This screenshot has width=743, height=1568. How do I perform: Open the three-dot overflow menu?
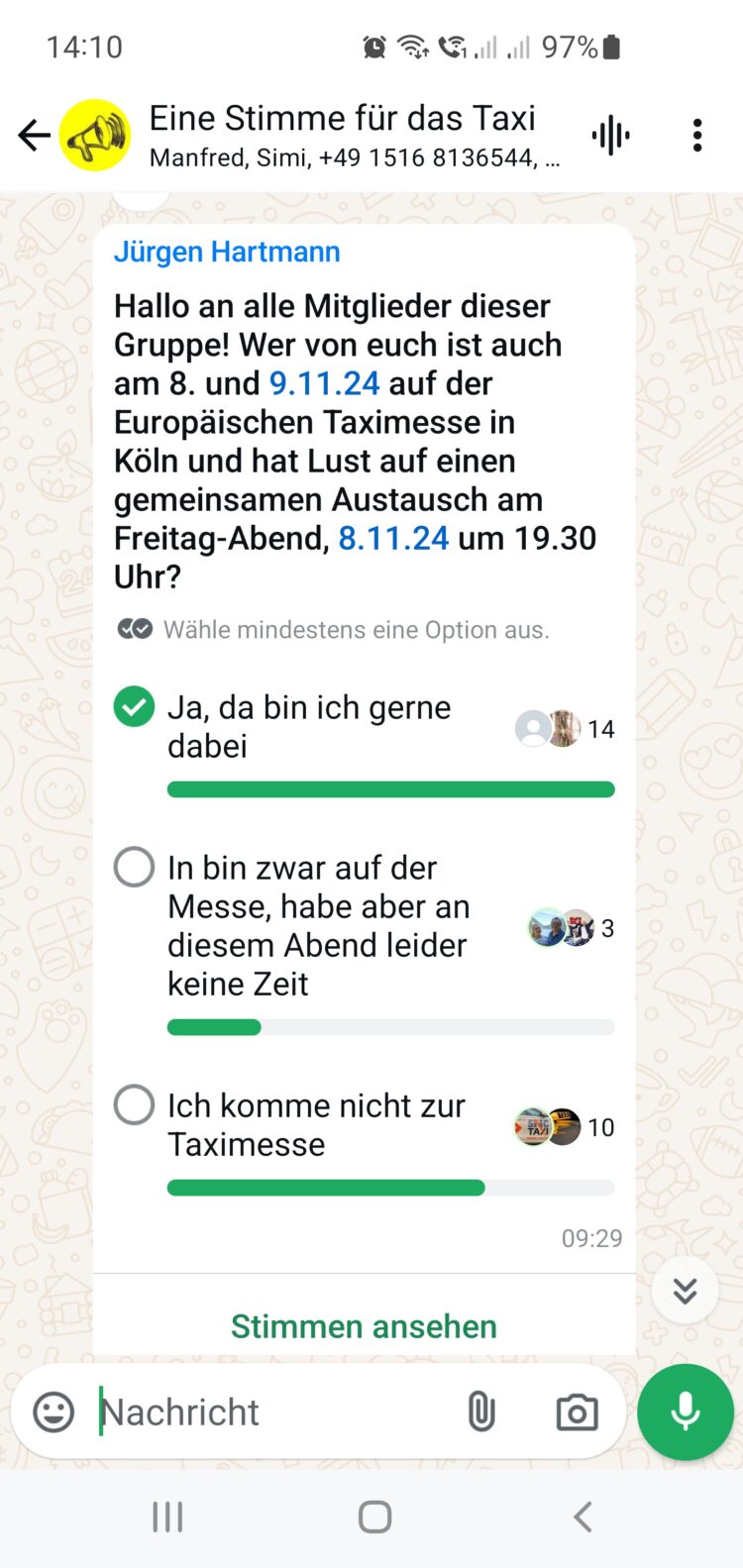pyautogui.click(x=697, y=135)
